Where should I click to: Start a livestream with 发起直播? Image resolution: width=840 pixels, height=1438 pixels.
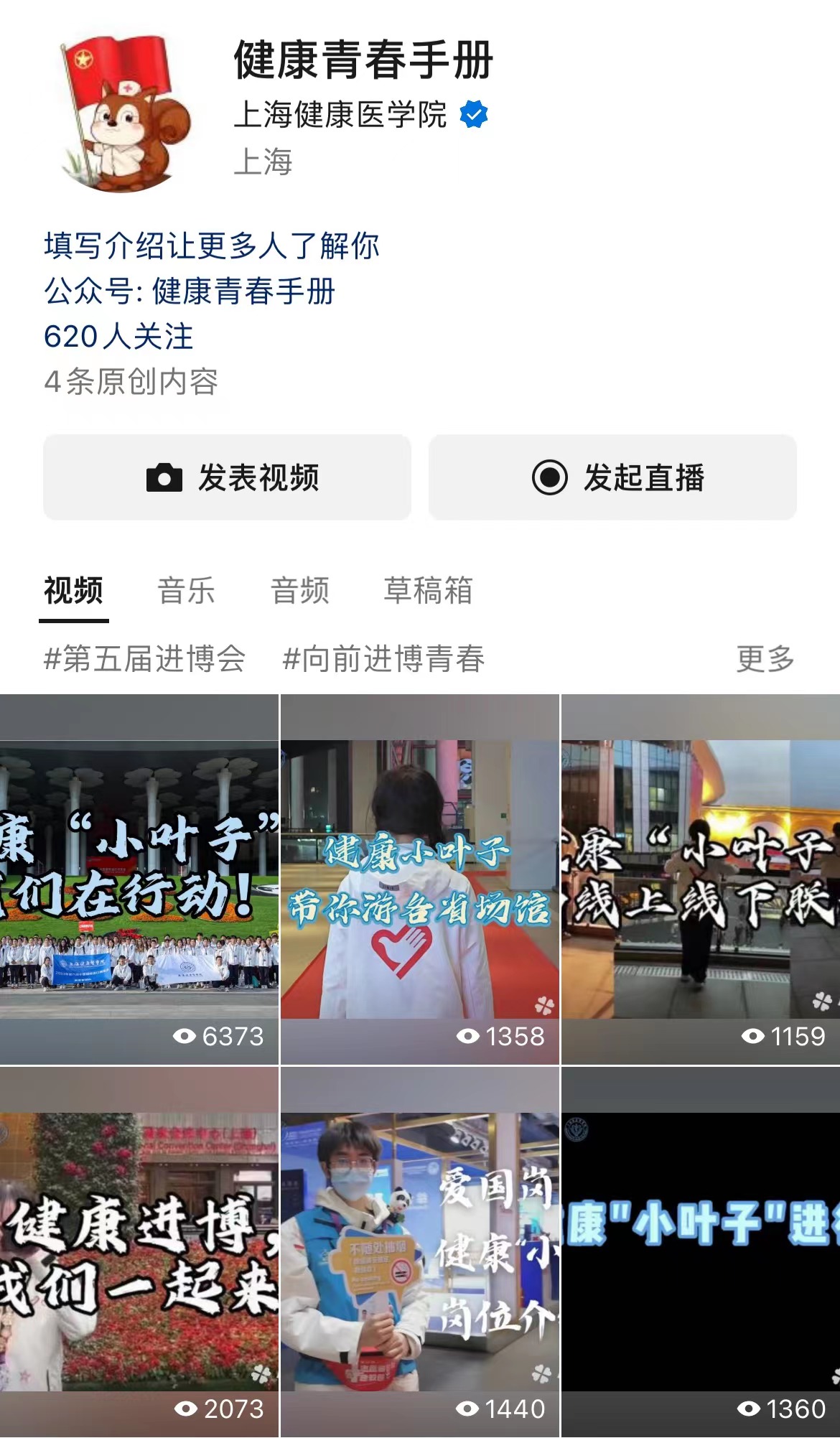pyautogui.click(x=612, y=477)
